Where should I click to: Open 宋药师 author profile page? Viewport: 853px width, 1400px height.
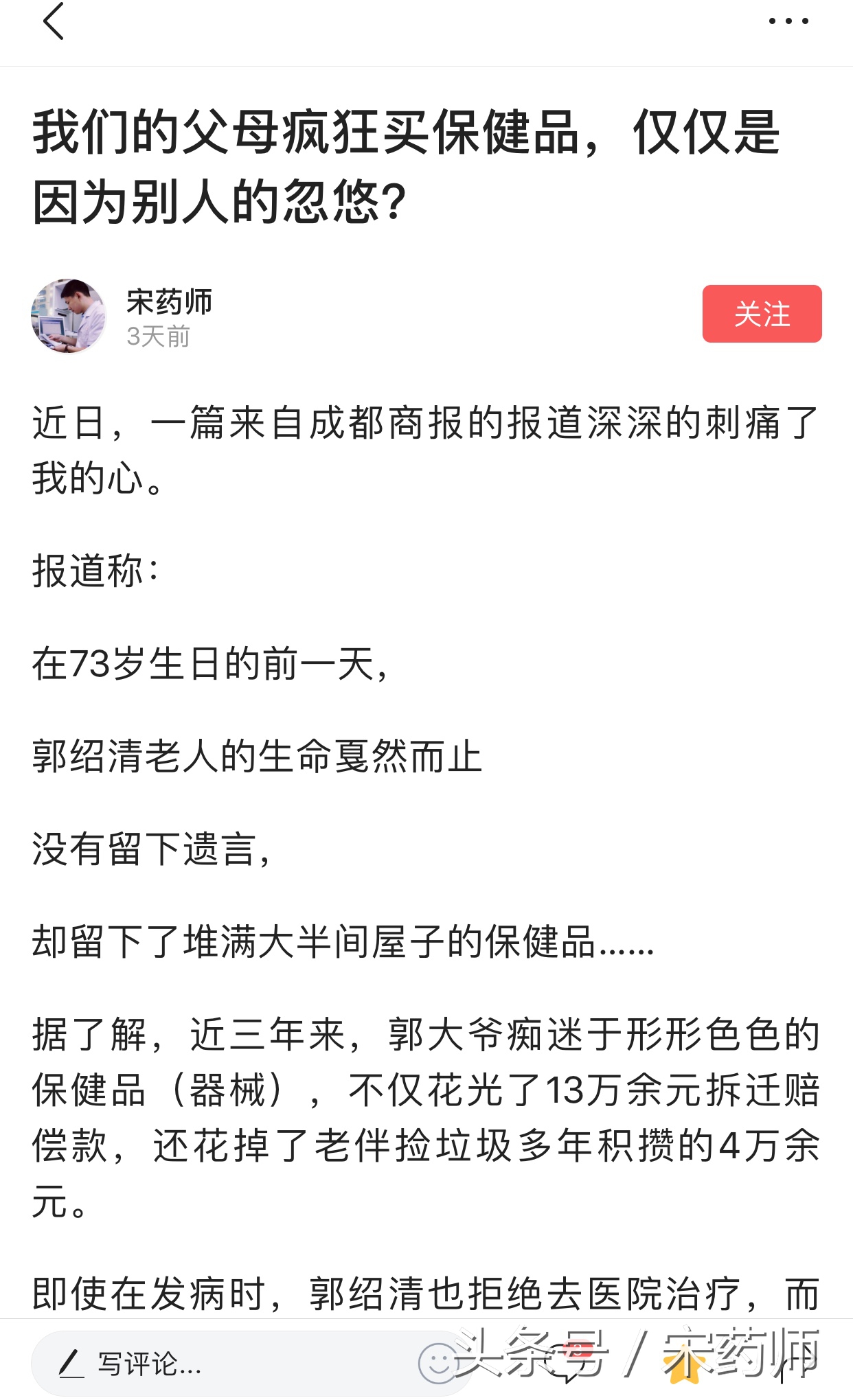169,300
